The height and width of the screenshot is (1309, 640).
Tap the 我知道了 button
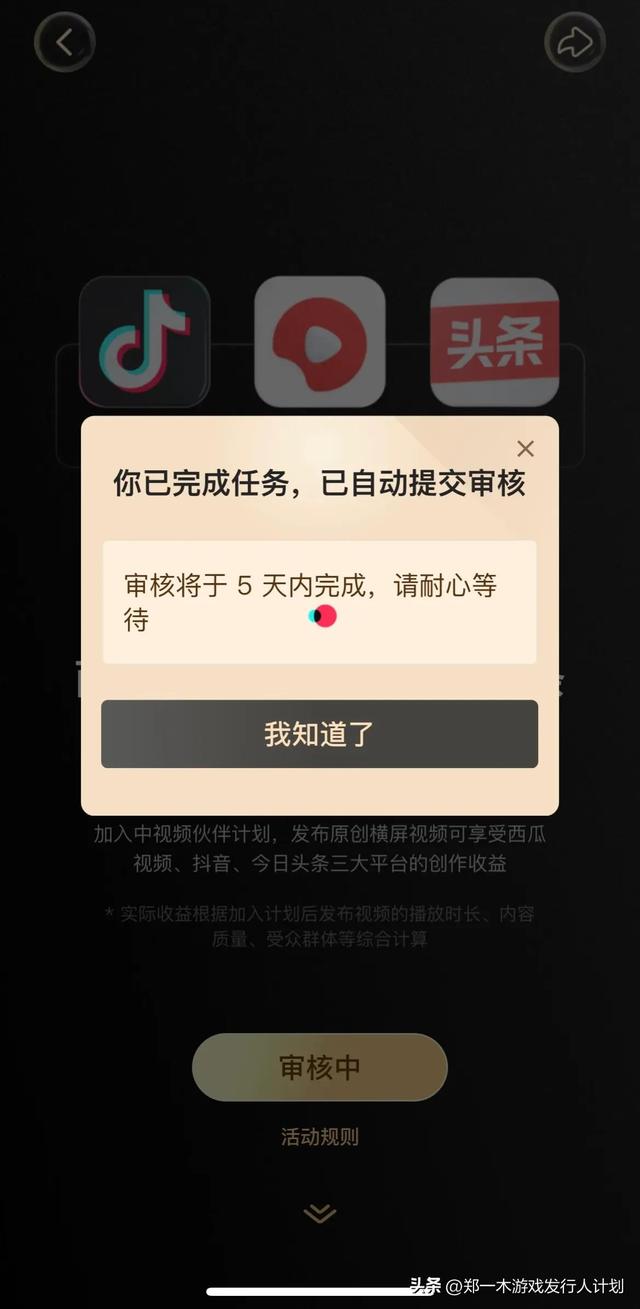(319, 734)
